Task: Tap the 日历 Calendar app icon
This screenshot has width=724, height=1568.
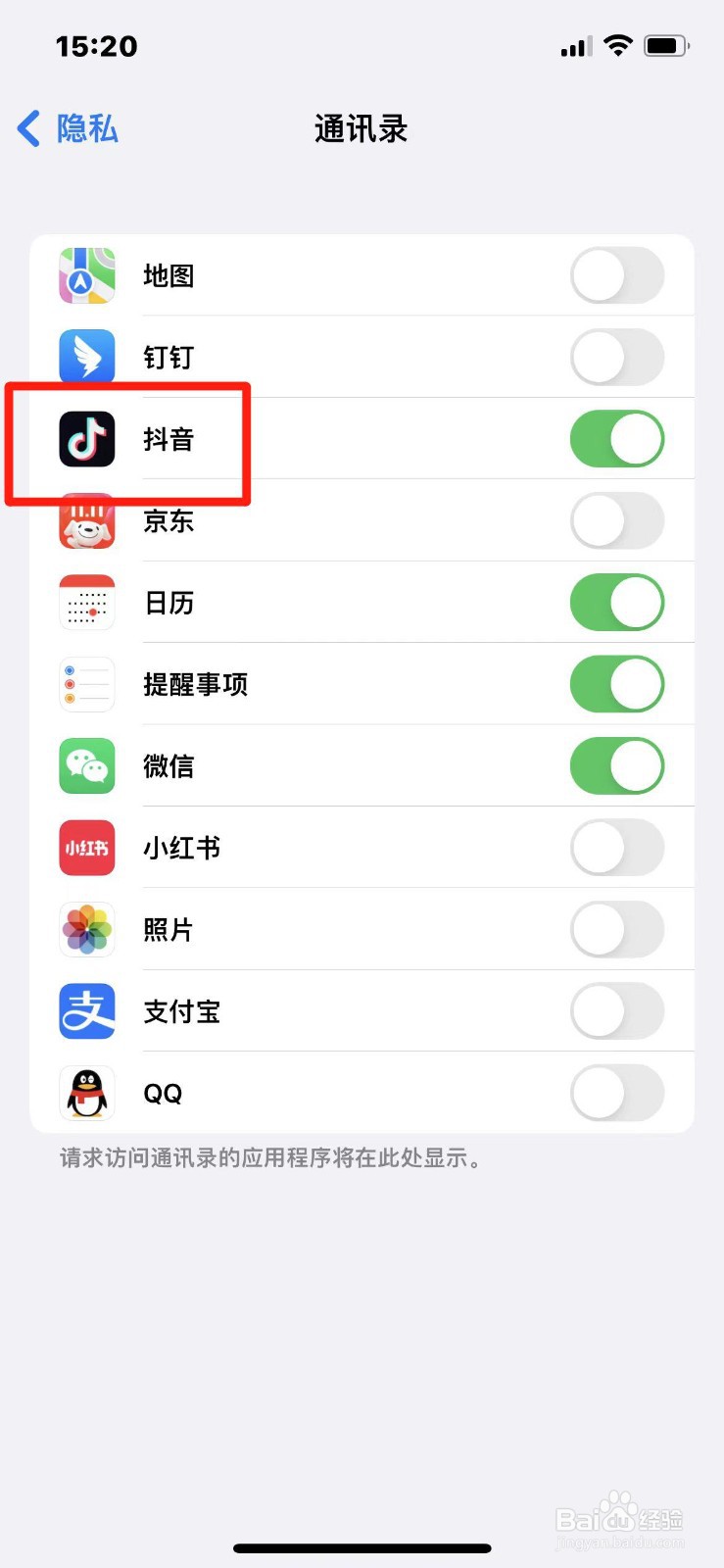Action: (86, 603)
